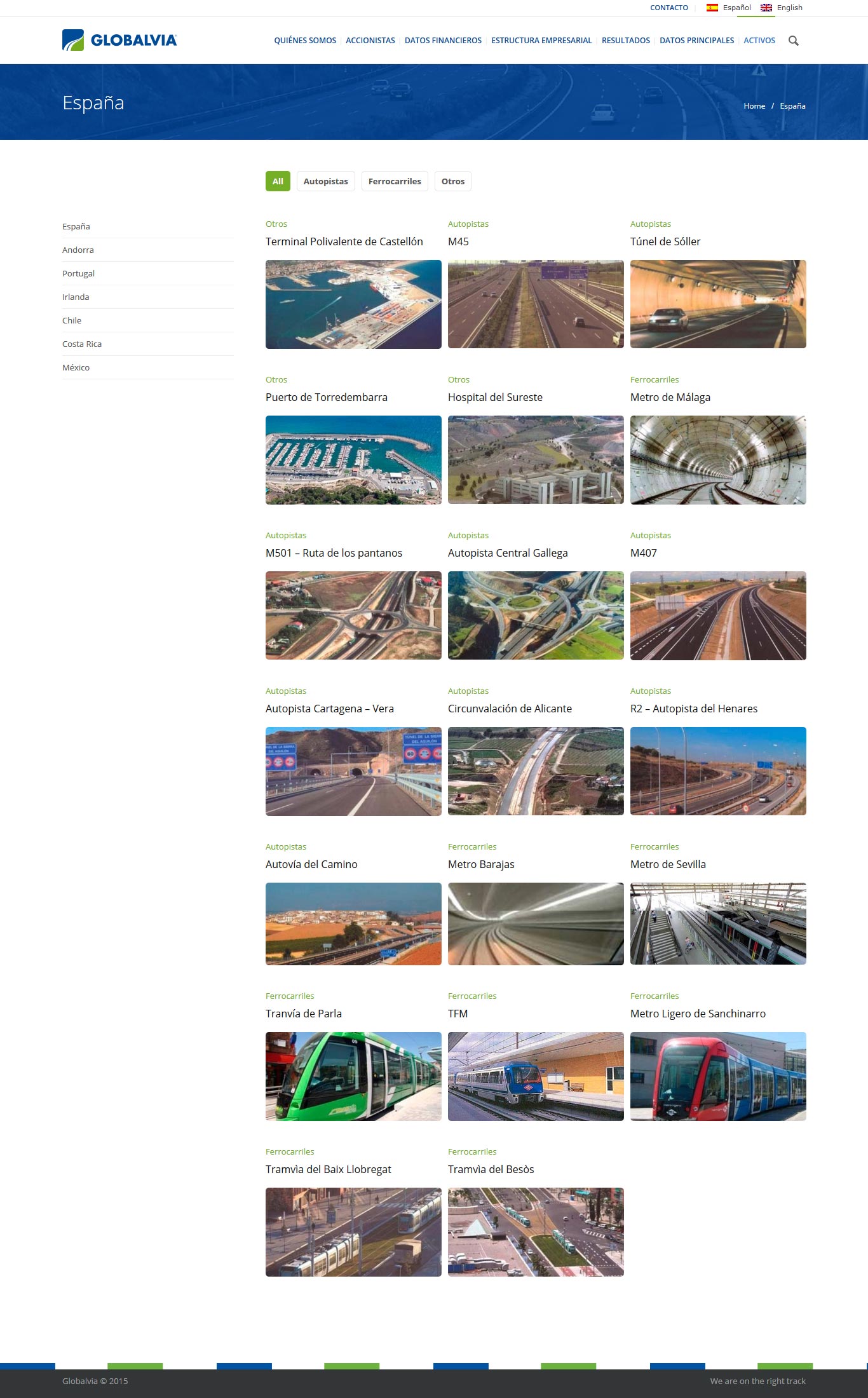This screenshot has width=868, height=1398.
Task: Filter assets by Autopistas
Action: pyautogui.click(x=326, y=181)
